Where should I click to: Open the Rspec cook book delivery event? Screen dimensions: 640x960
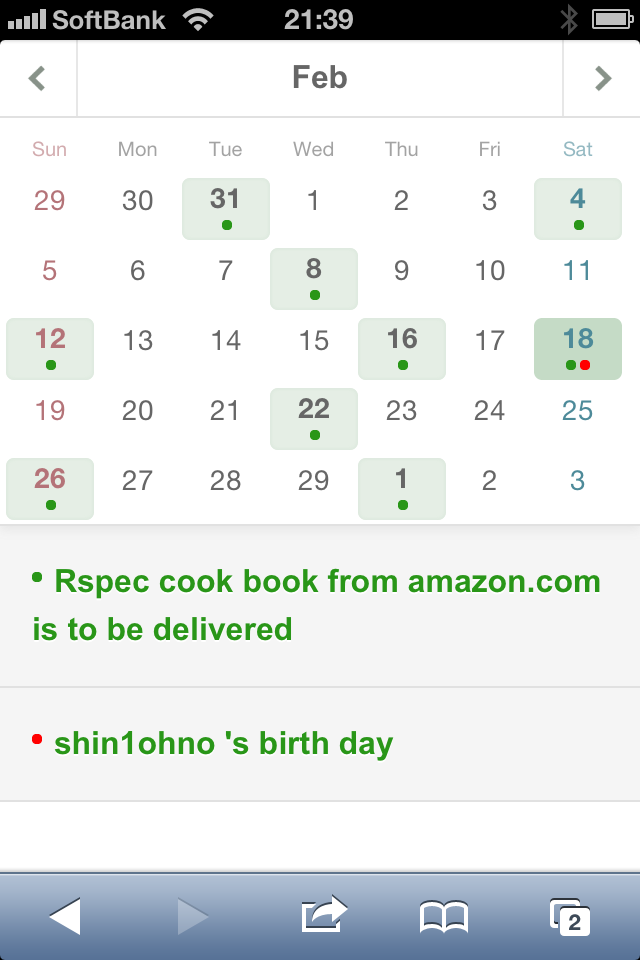click(316, 605)
